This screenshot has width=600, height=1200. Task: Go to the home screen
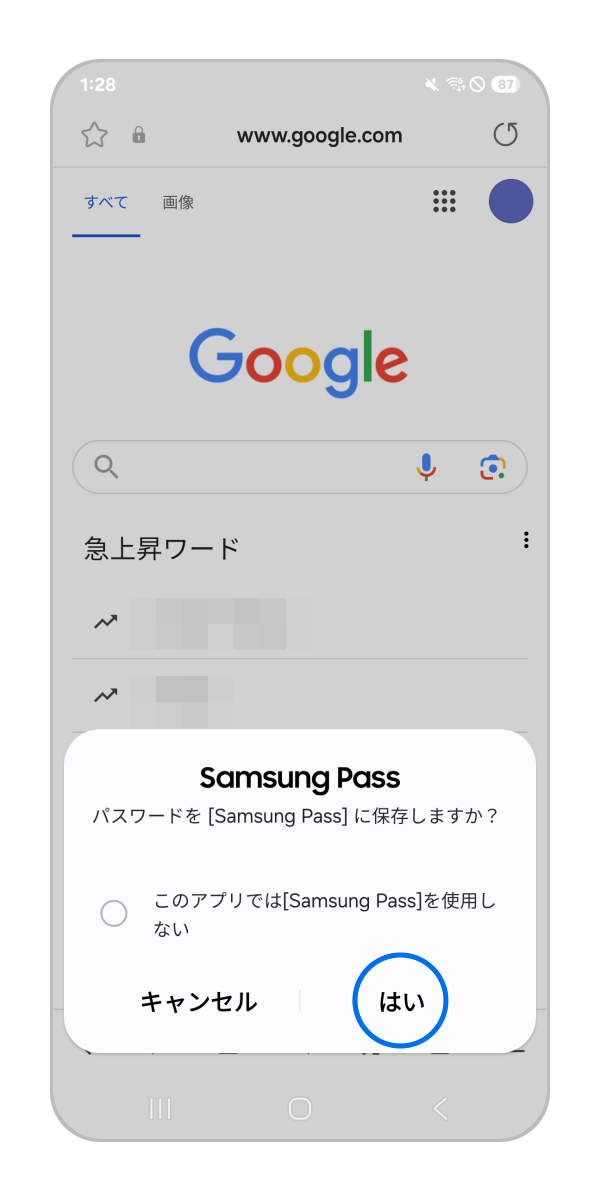point(300,1108)
